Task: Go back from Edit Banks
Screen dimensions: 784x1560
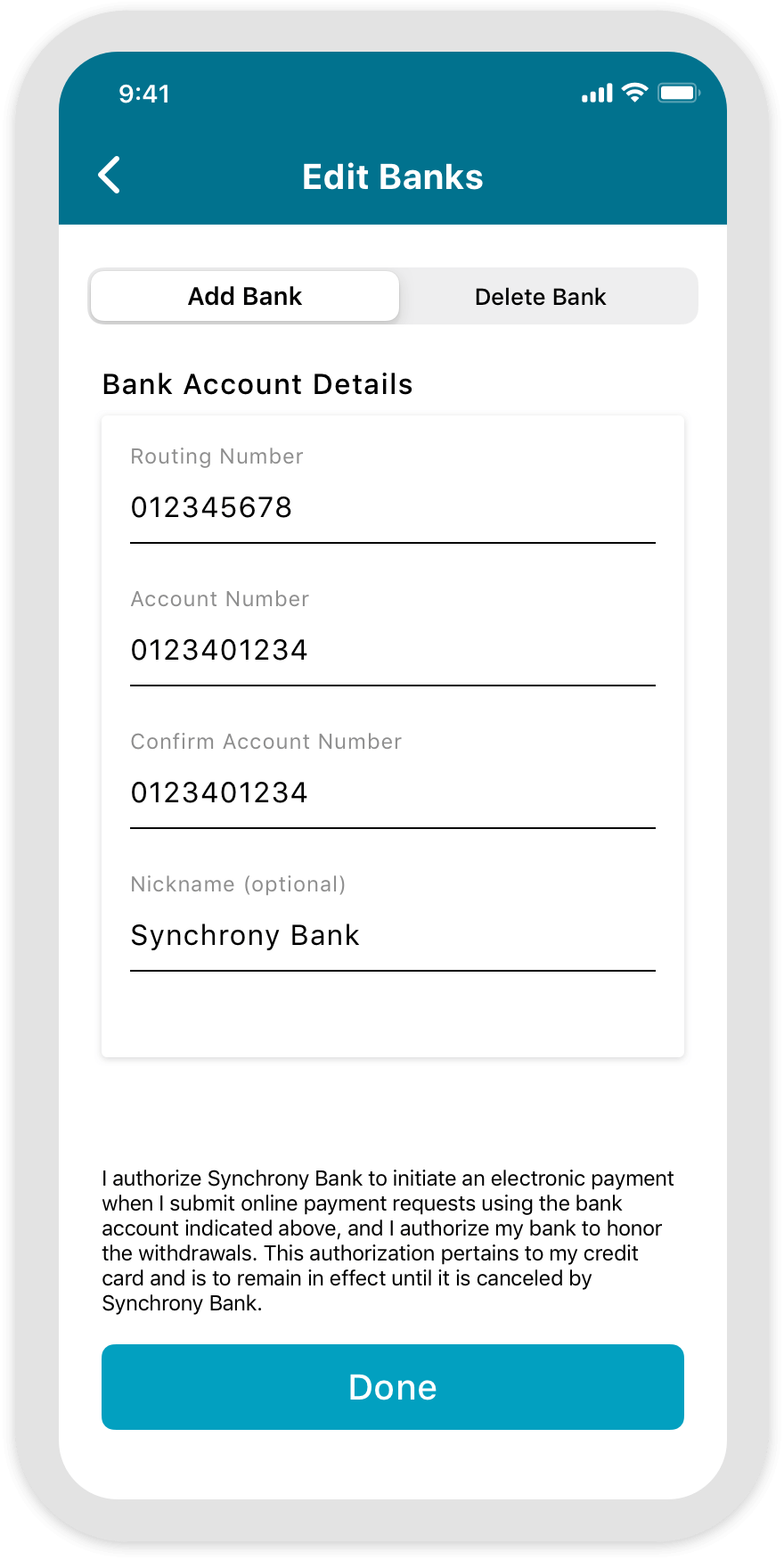Action: click(x=110, y=176)
